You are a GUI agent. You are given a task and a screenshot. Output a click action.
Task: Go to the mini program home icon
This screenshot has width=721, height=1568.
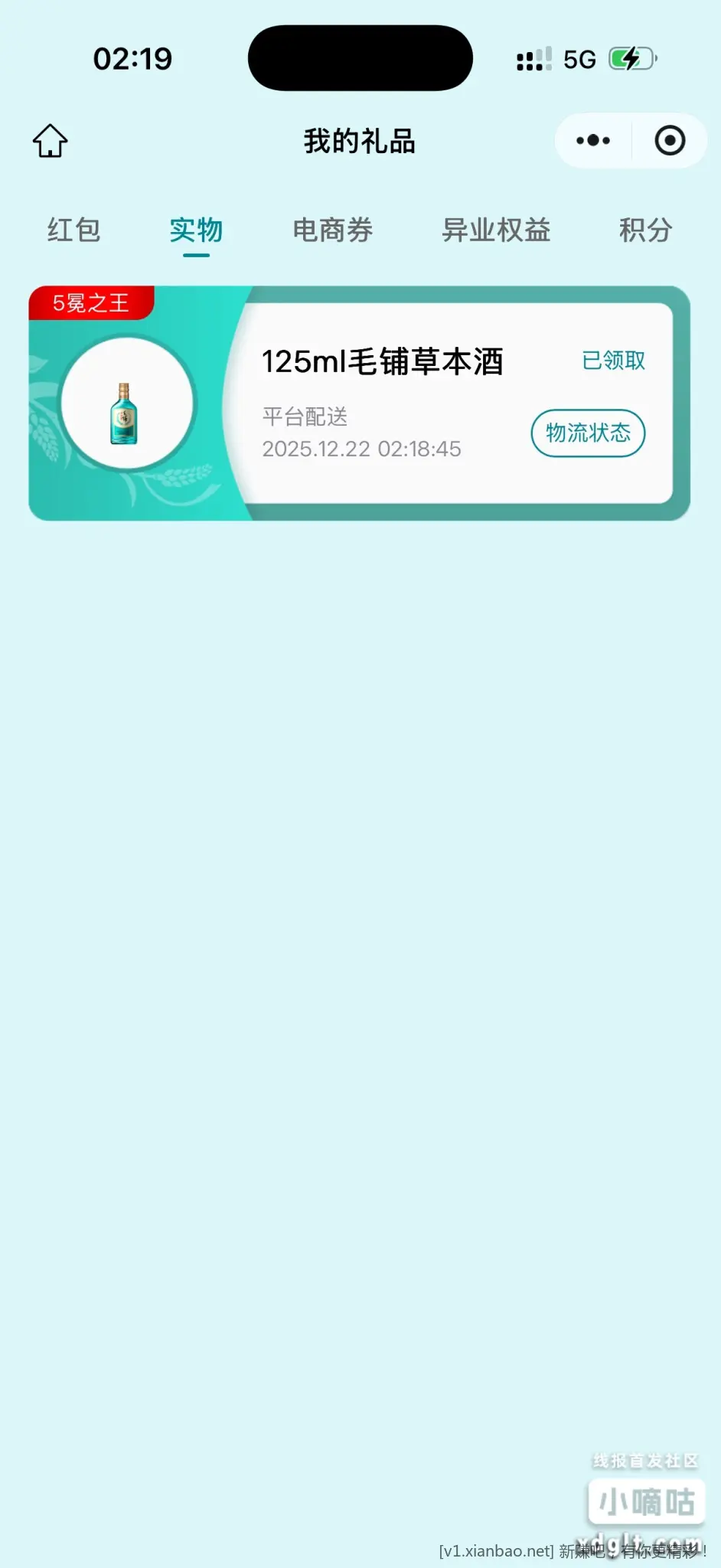[x=51, y=141]
